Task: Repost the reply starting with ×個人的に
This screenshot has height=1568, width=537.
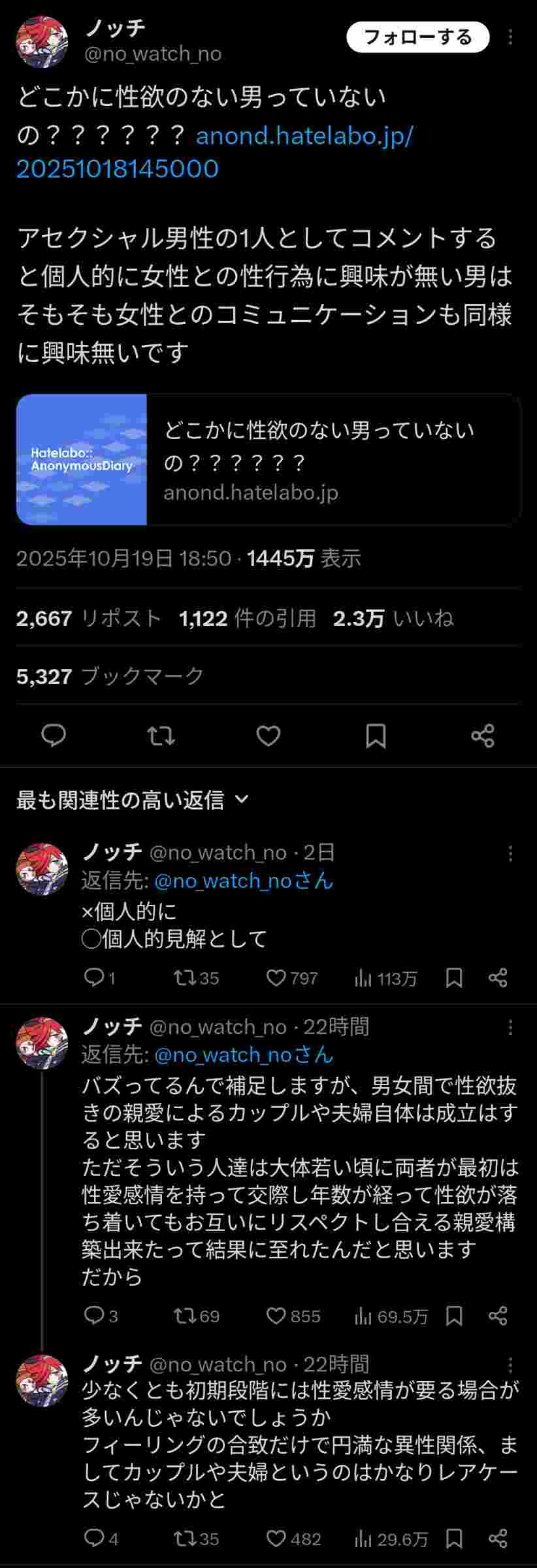Action: tap(184, 978)
